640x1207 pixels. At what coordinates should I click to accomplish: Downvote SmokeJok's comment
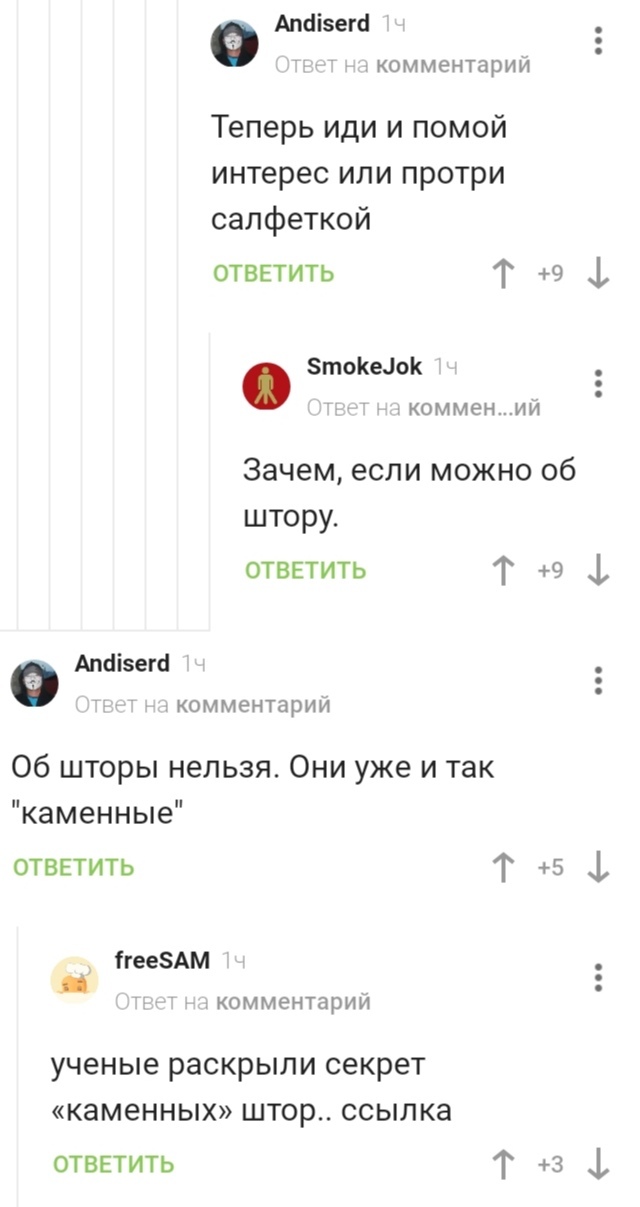[x=598, y=571]
